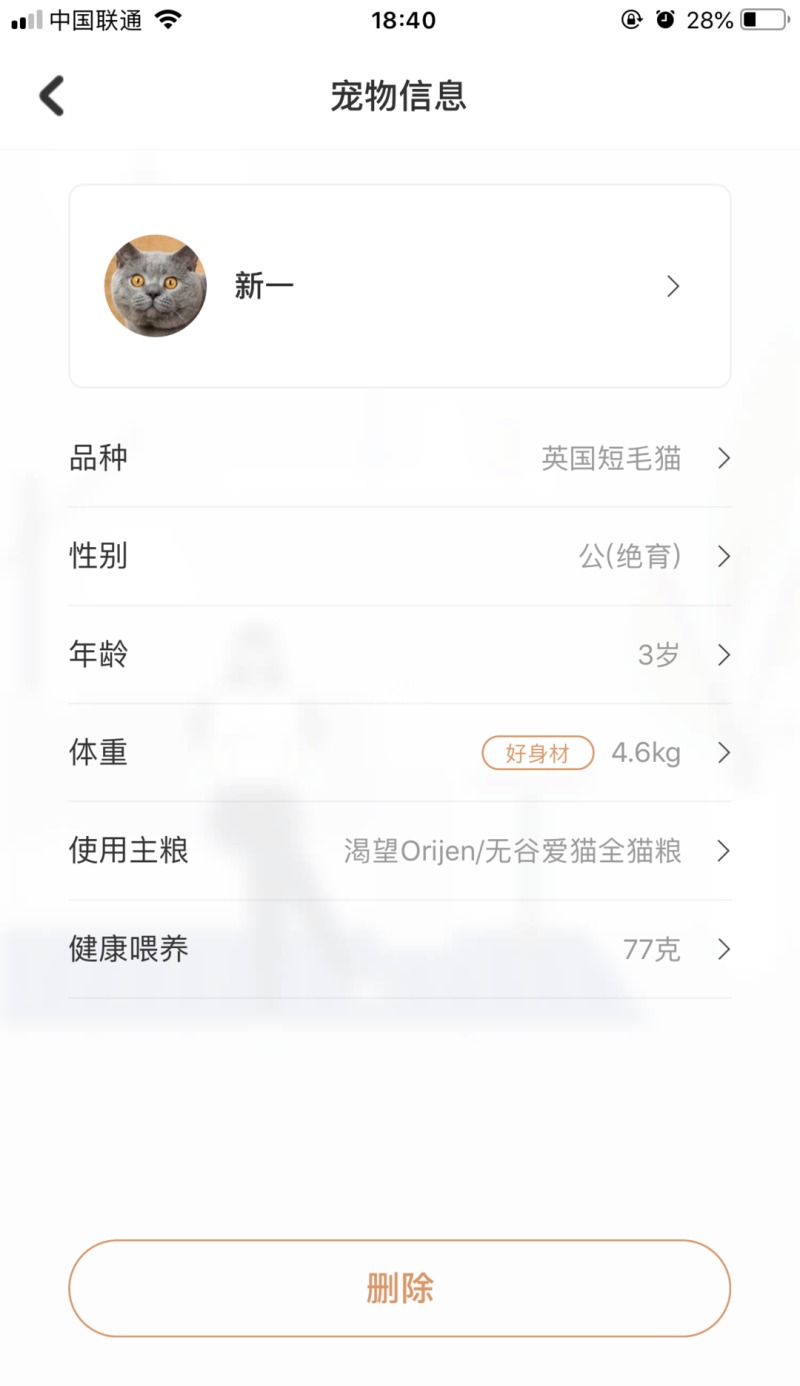Screen dimensions: 800x1386
Task: Open the 品种 breed row
Action: (x=399, y=459)
